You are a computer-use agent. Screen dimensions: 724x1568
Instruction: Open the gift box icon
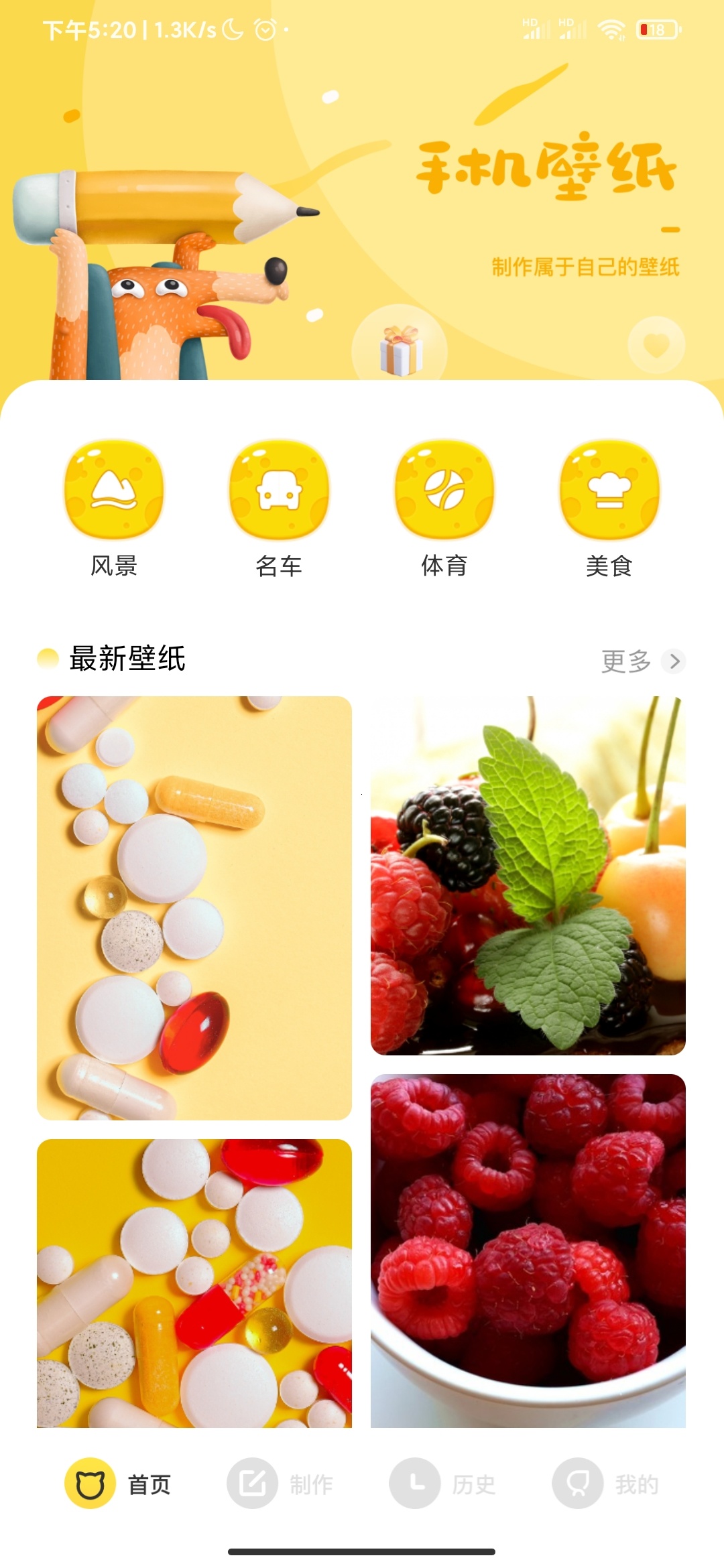point(400,350)
